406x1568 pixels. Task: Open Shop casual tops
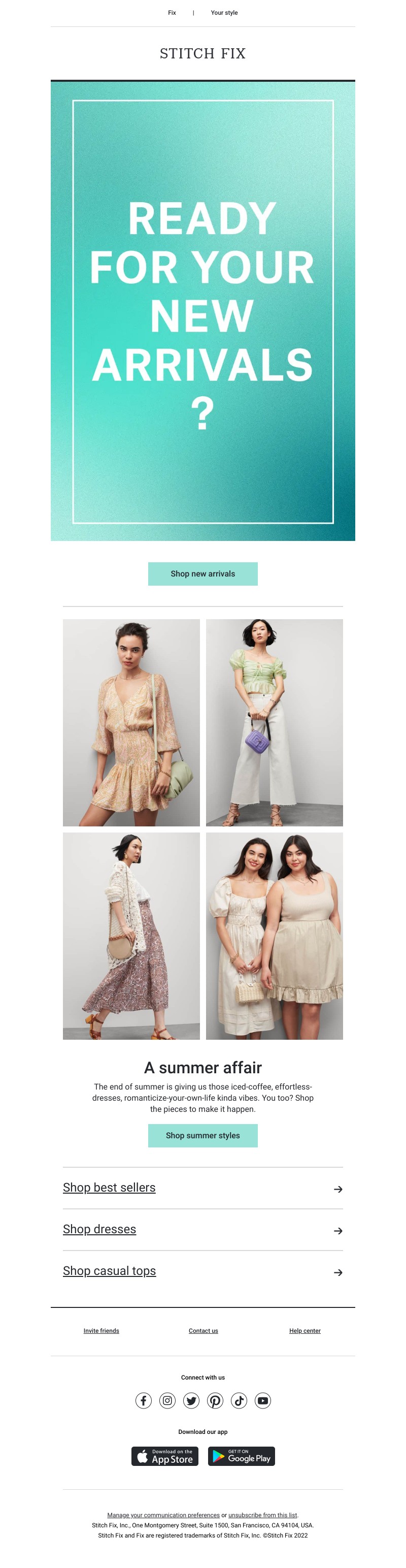pyautogui.click(x=110, y=1270)
